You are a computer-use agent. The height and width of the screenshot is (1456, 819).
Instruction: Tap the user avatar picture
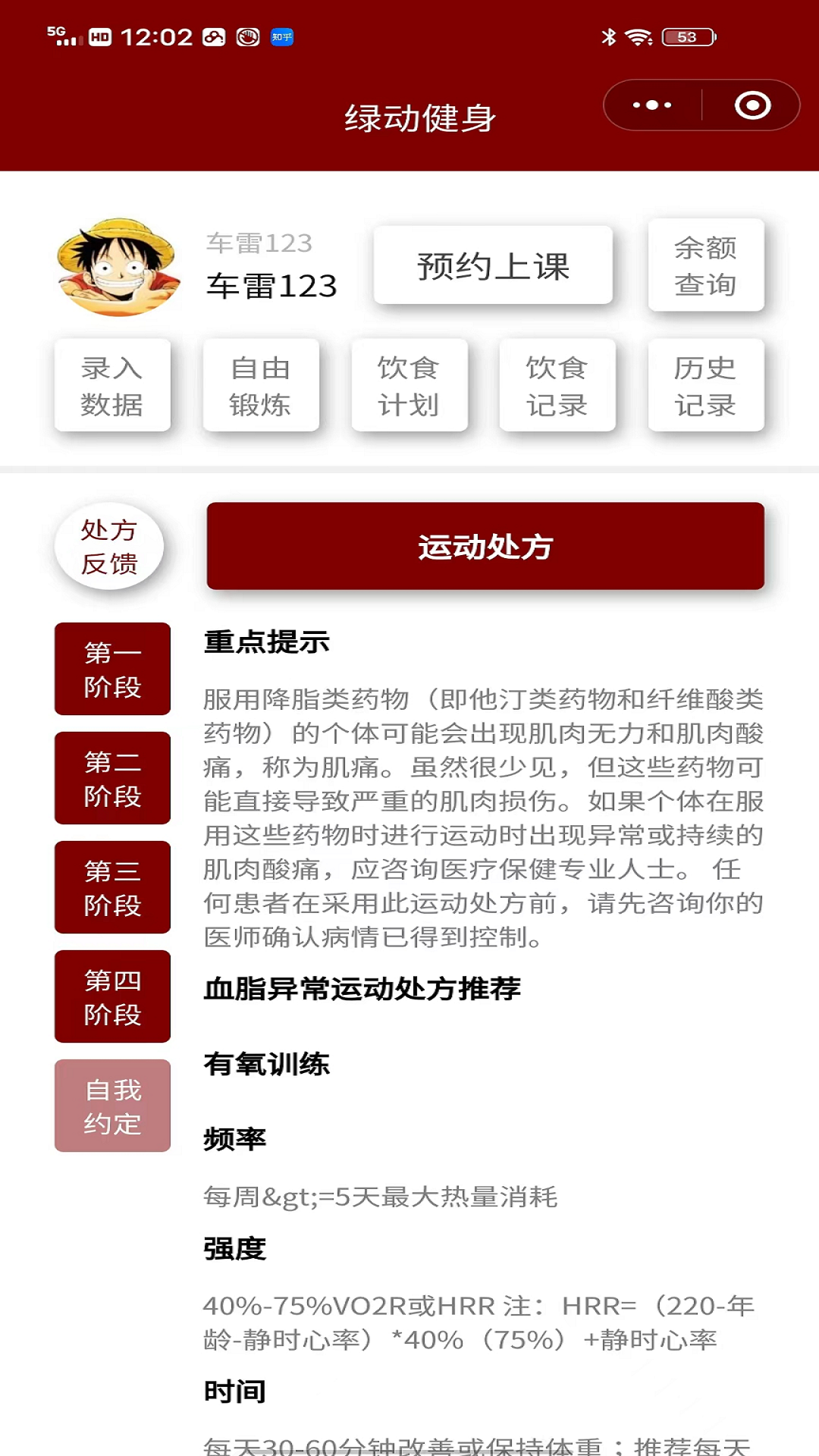coord(119,267)
